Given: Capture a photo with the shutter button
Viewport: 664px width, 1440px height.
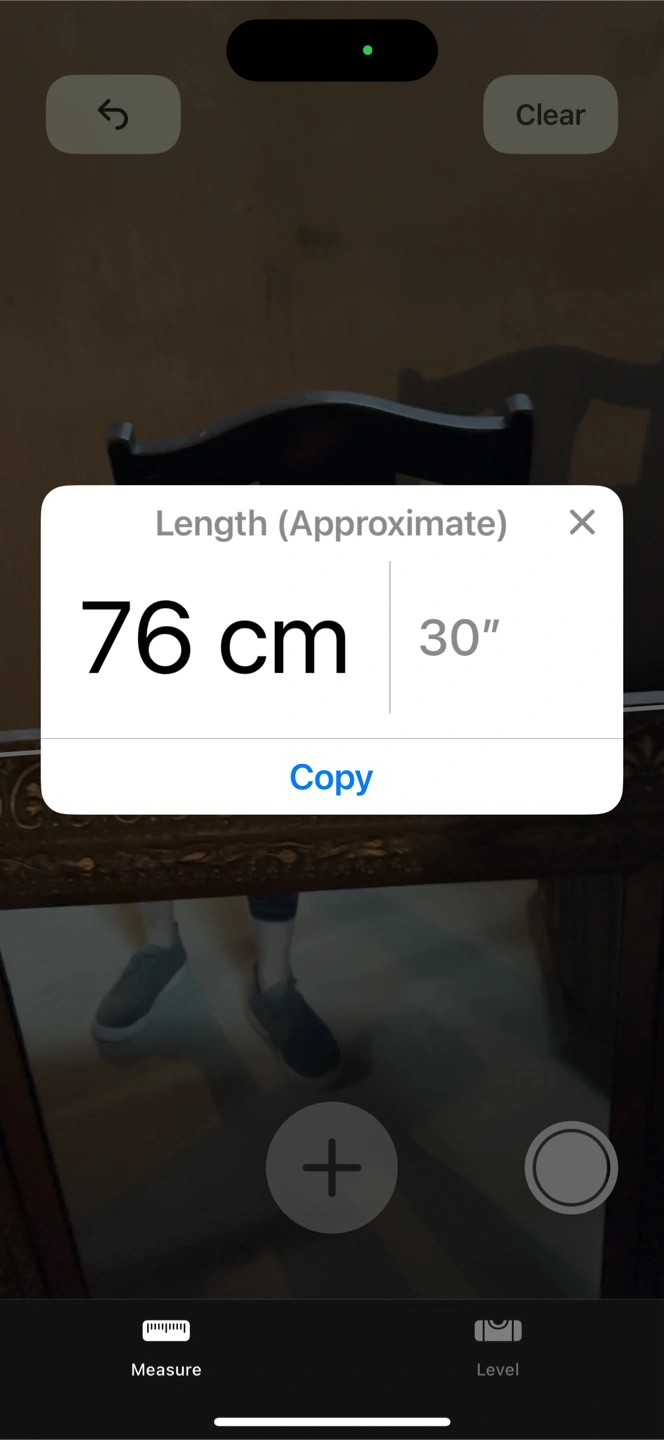Looking at the screenshot, I should (571, 1167).
